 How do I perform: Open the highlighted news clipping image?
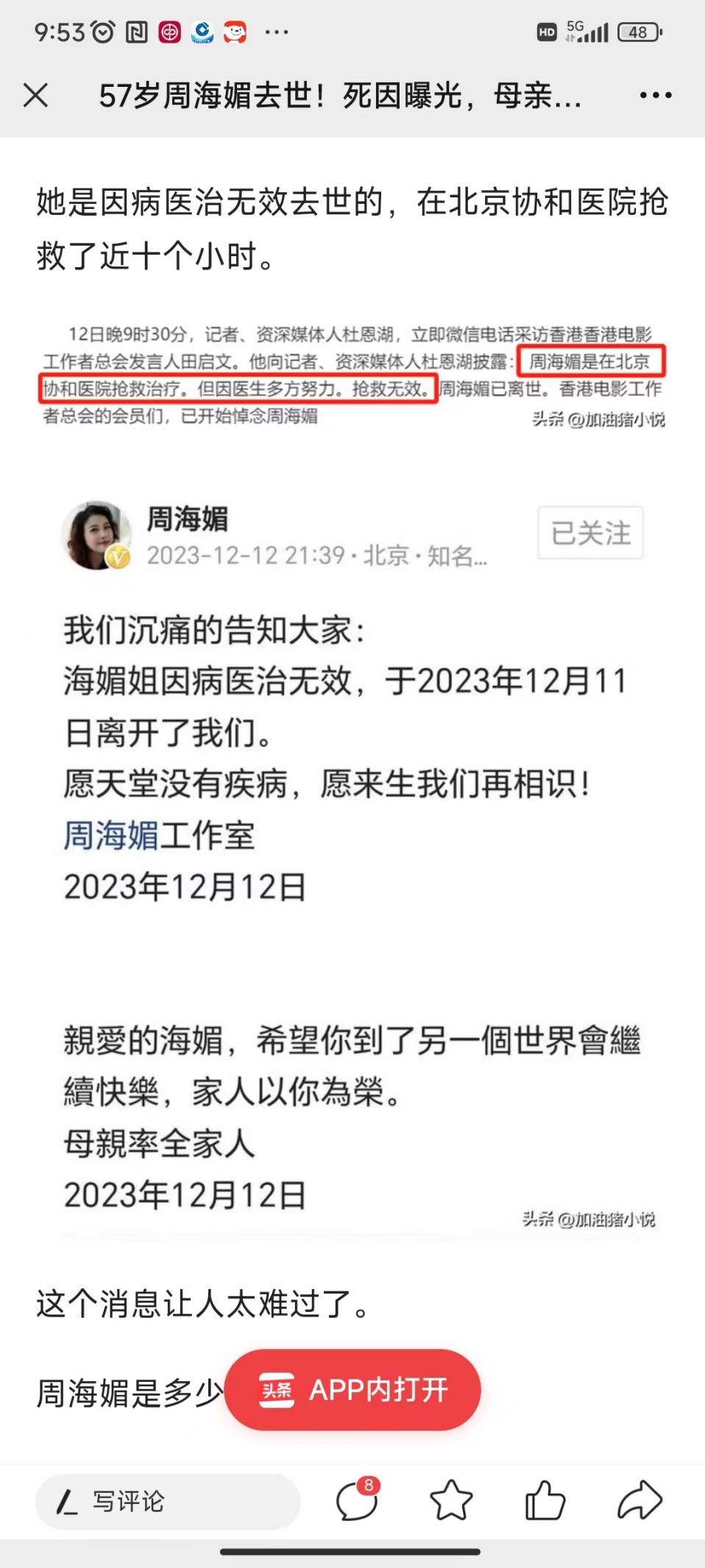[353, 375]
